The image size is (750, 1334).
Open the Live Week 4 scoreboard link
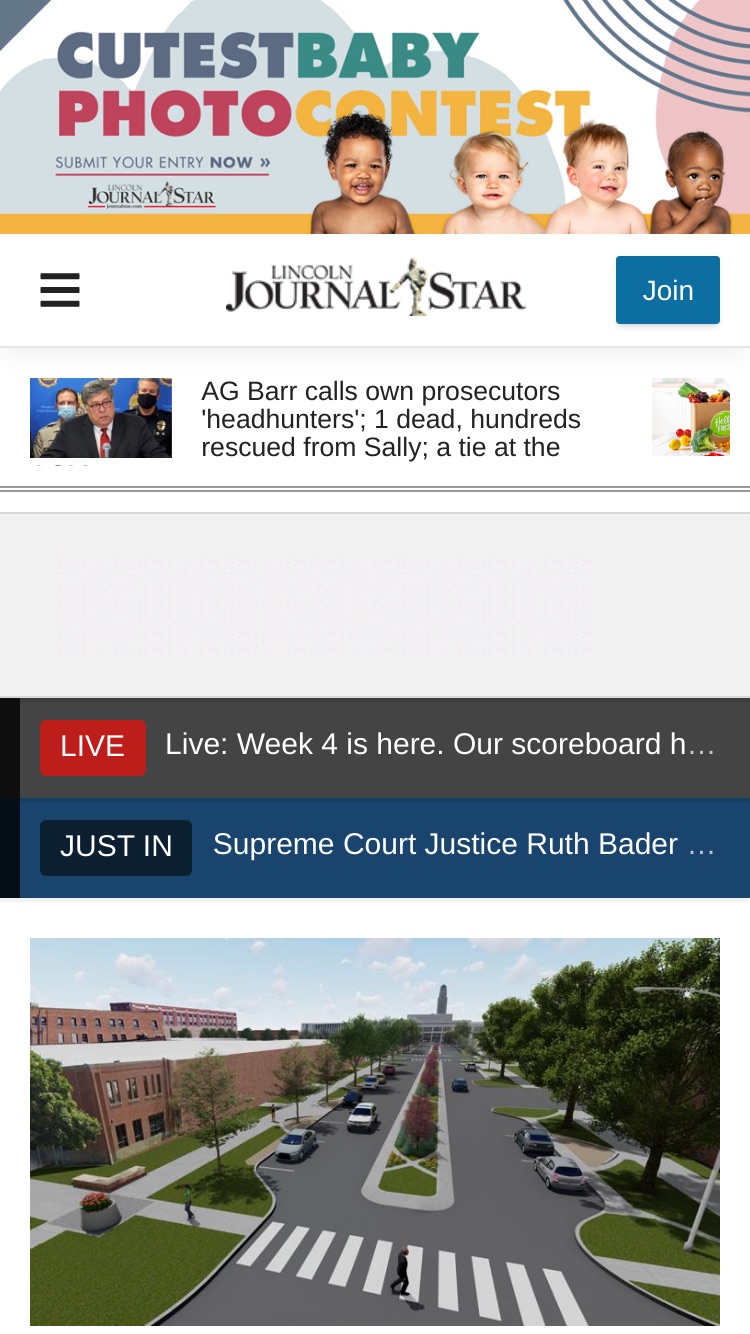[x=440, y=744]
